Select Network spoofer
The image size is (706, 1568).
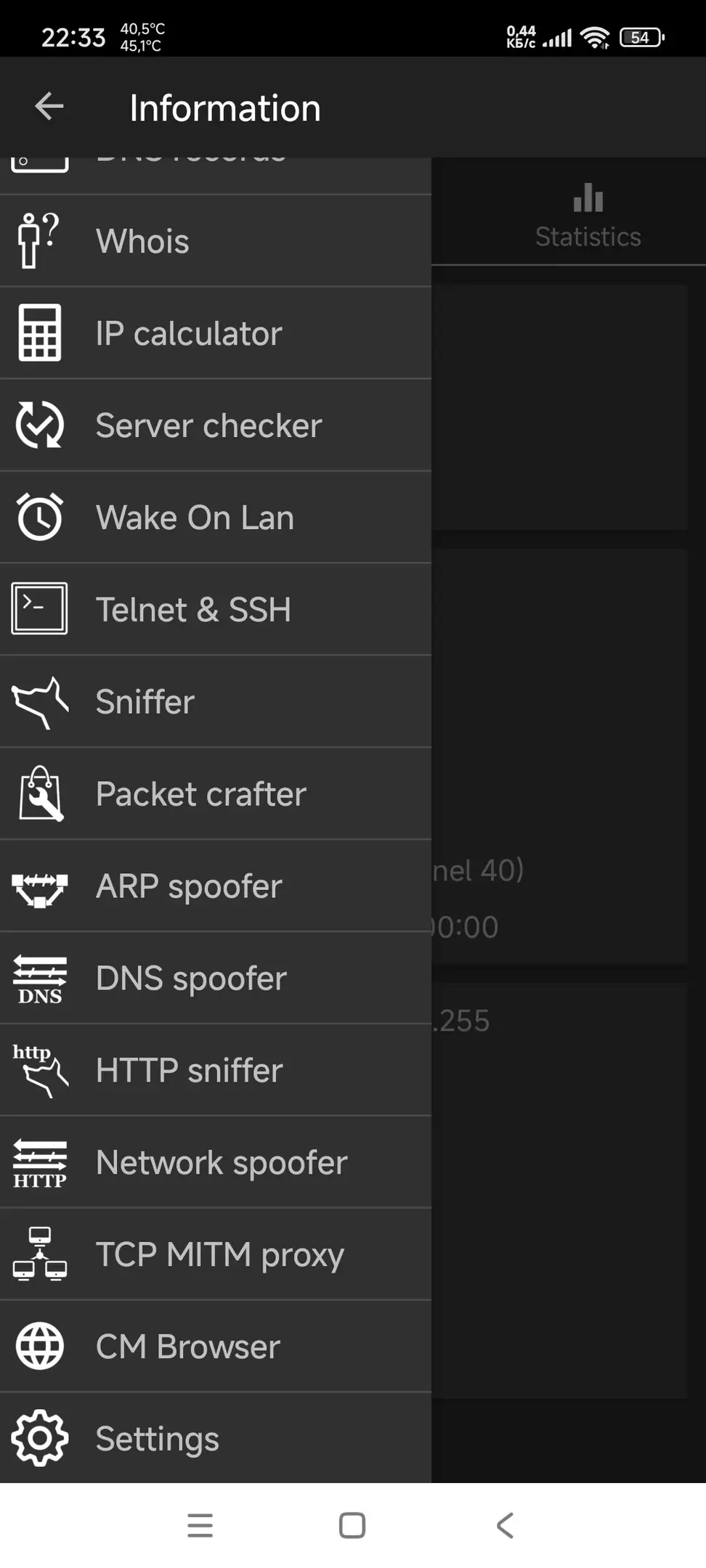click(x=216, y=1163)
